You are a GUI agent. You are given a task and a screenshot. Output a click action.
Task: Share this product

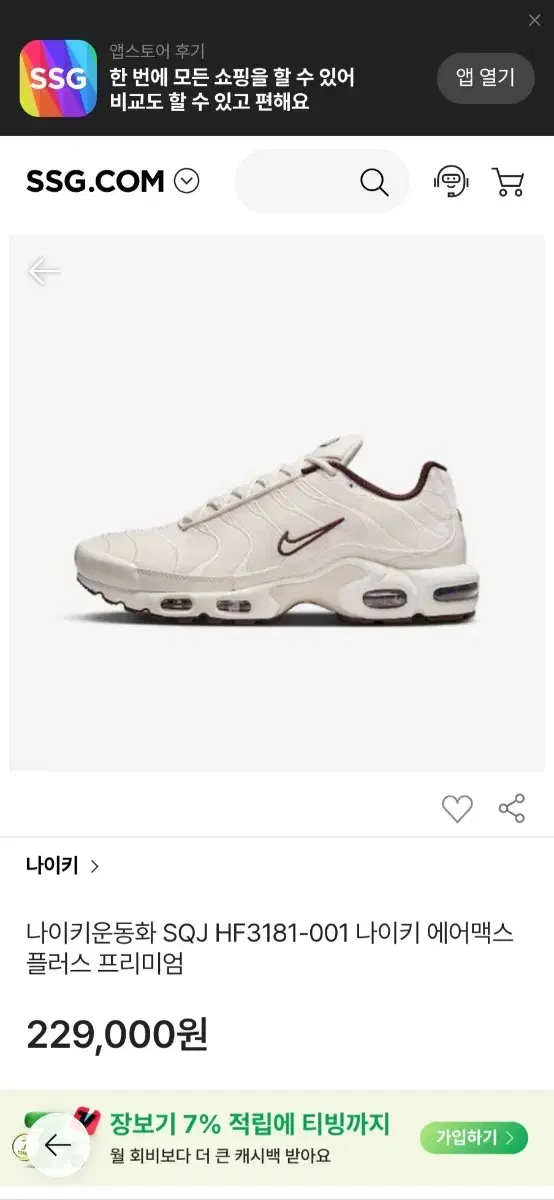click(512, 809)
